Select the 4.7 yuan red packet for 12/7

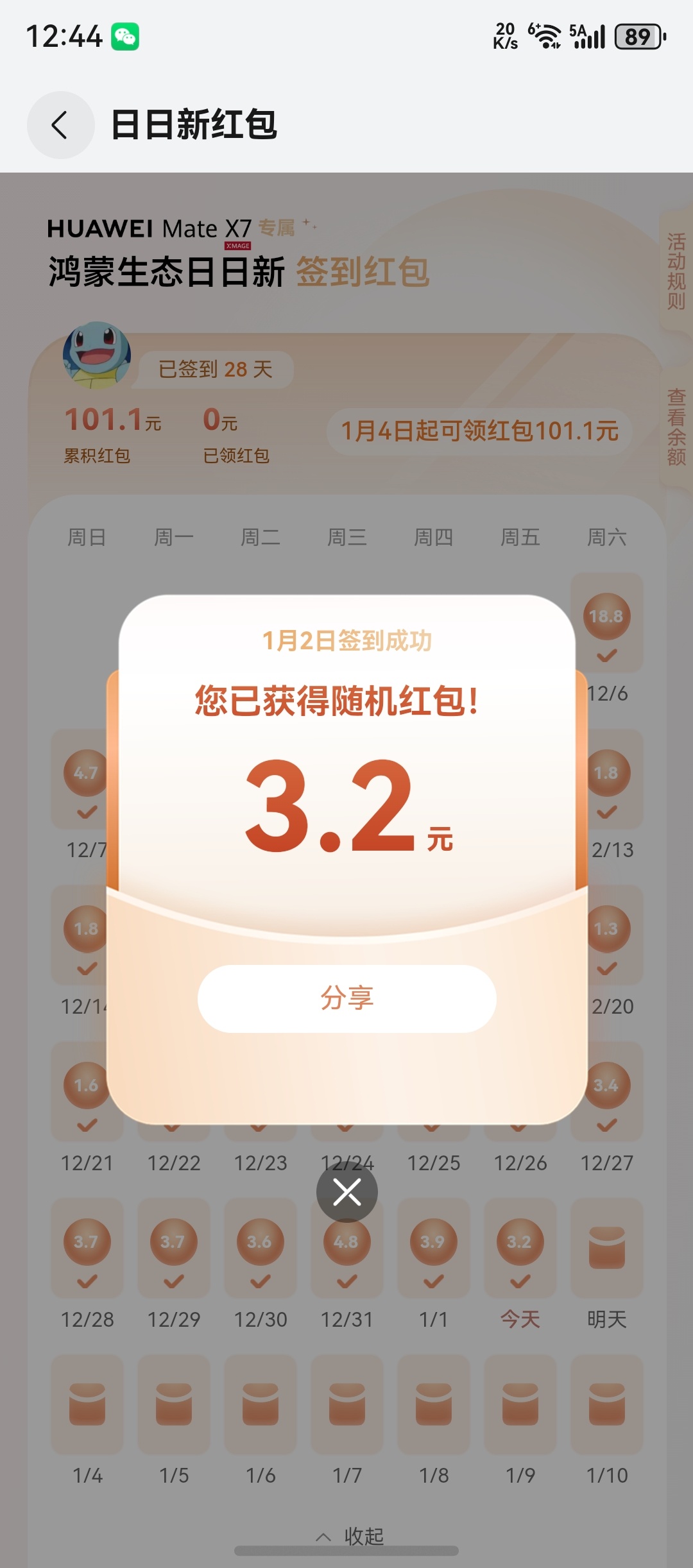point(87,773)
